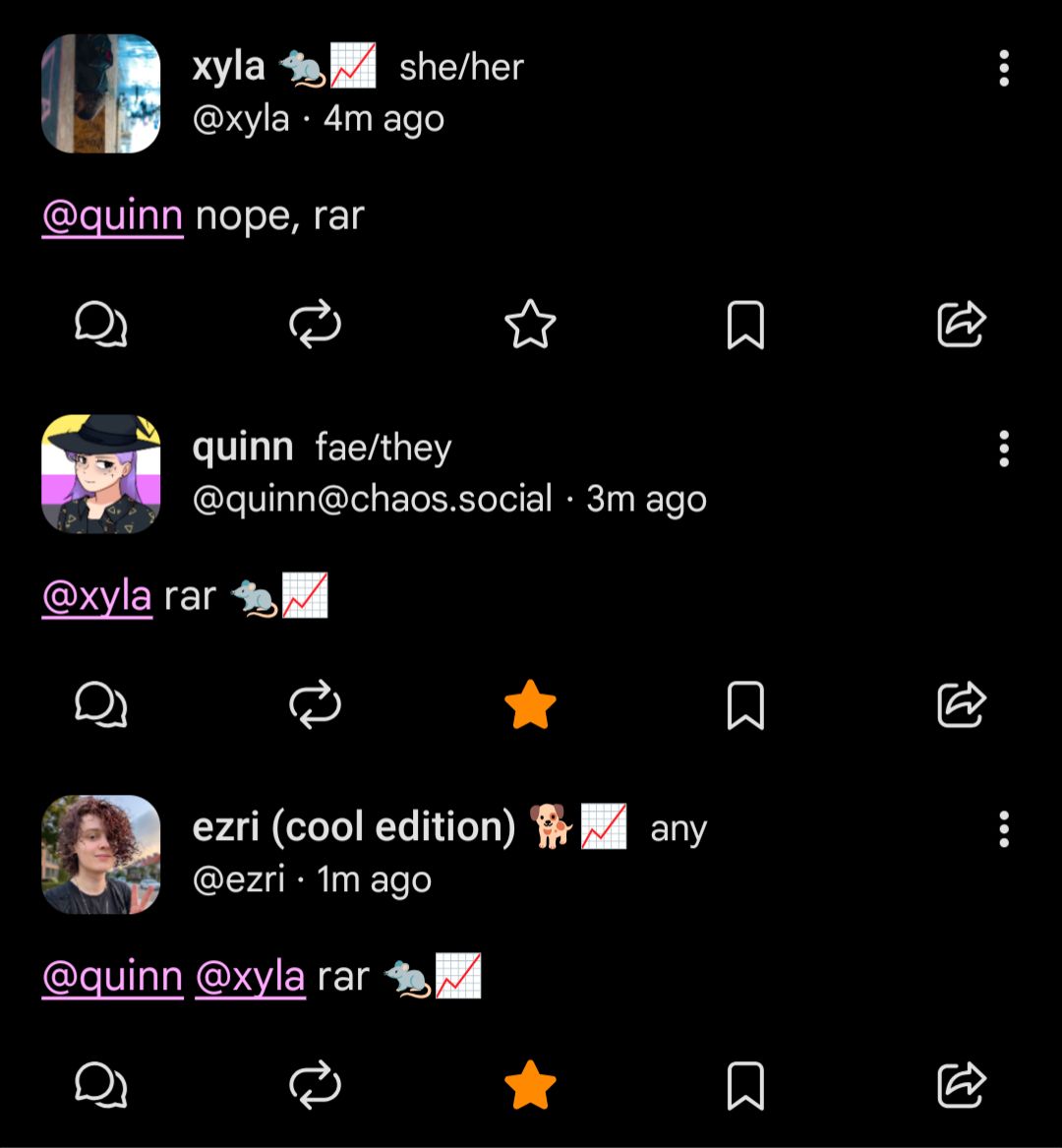1062x1148 pixels.
Task: Open the options menu on ezri's post
Action: click(1004, 829)
